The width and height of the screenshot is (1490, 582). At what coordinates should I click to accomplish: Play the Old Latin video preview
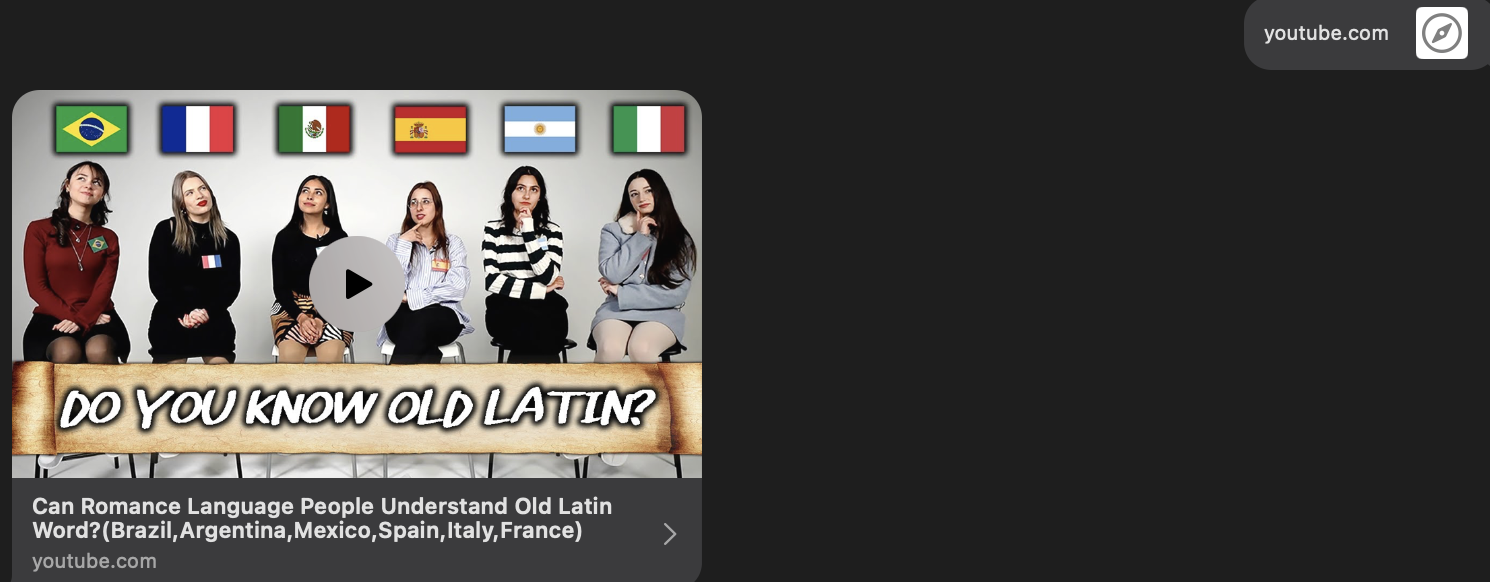click(356, 284)
